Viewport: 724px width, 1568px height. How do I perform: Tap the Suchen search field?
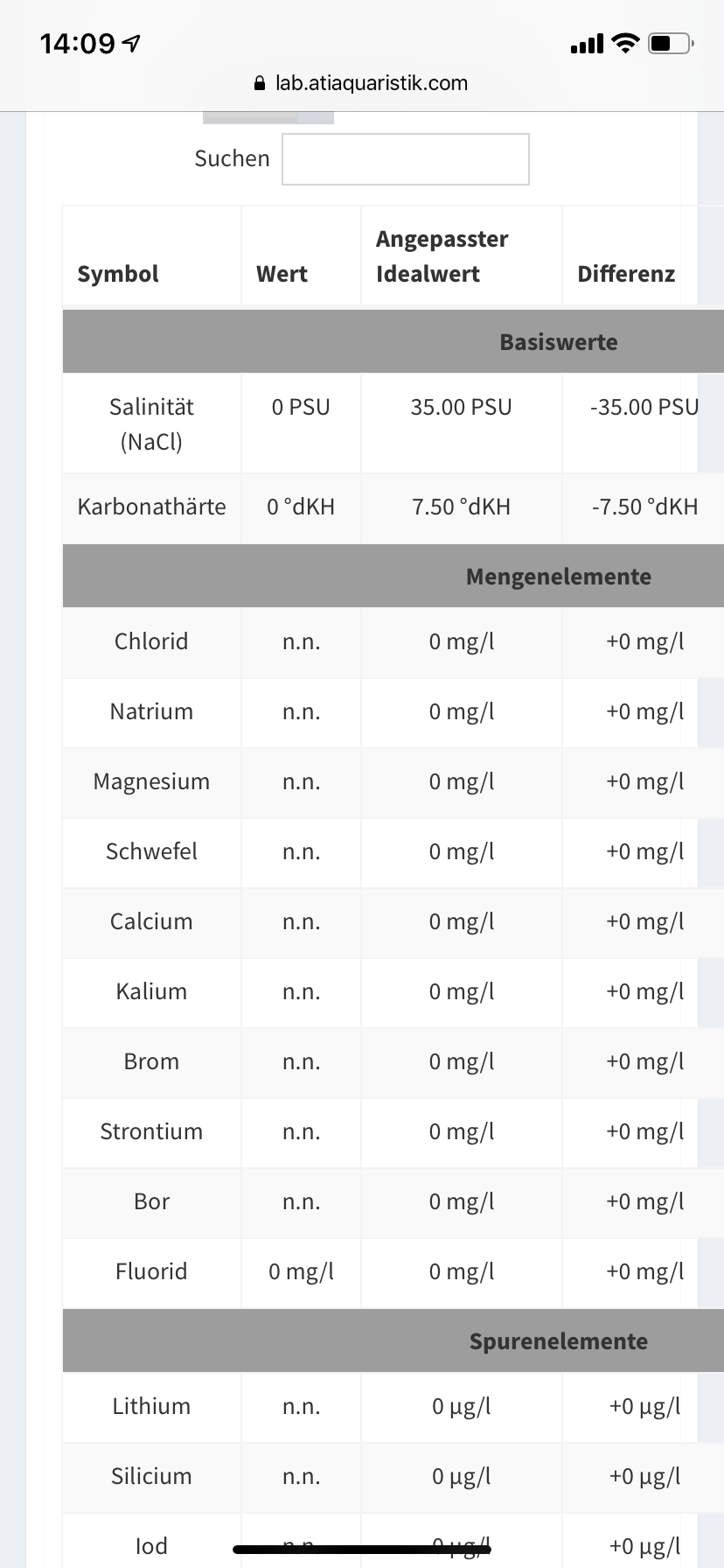click(405, 159)
